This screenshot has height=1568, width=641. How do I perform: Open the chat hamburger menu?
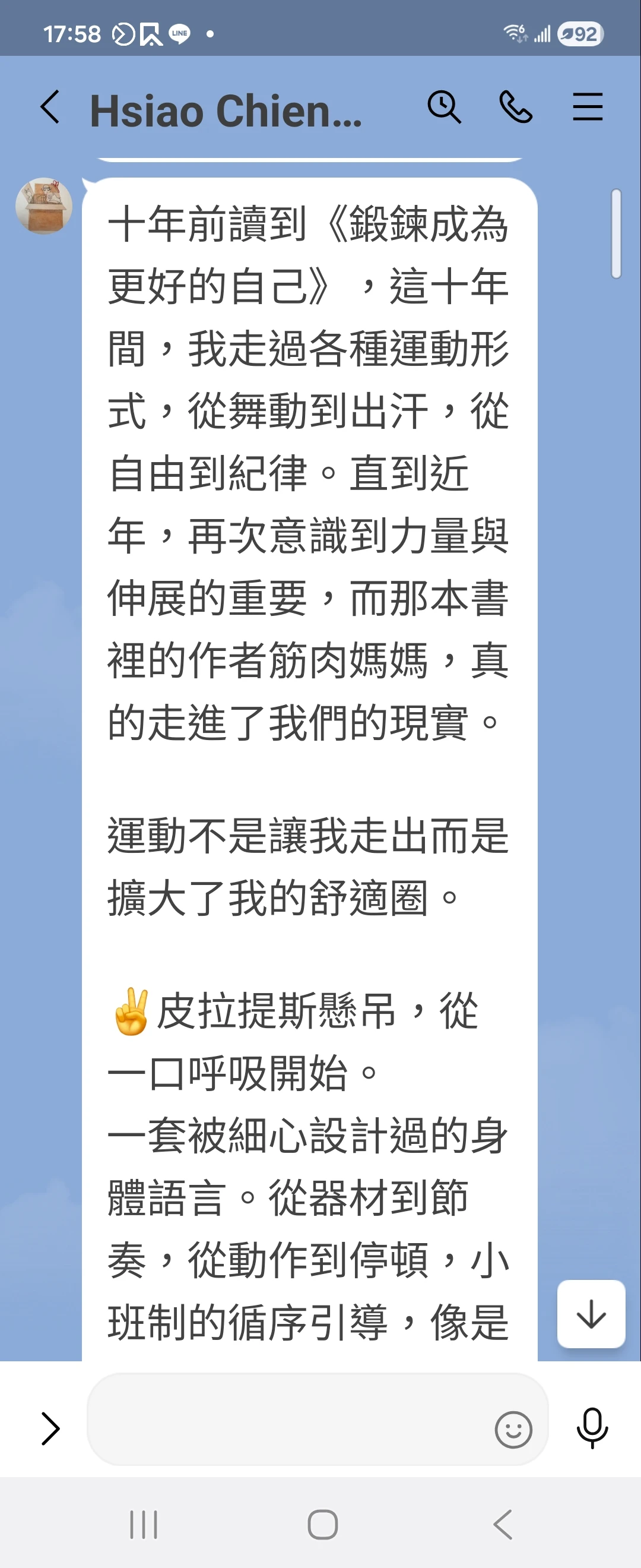click(588, 107)
